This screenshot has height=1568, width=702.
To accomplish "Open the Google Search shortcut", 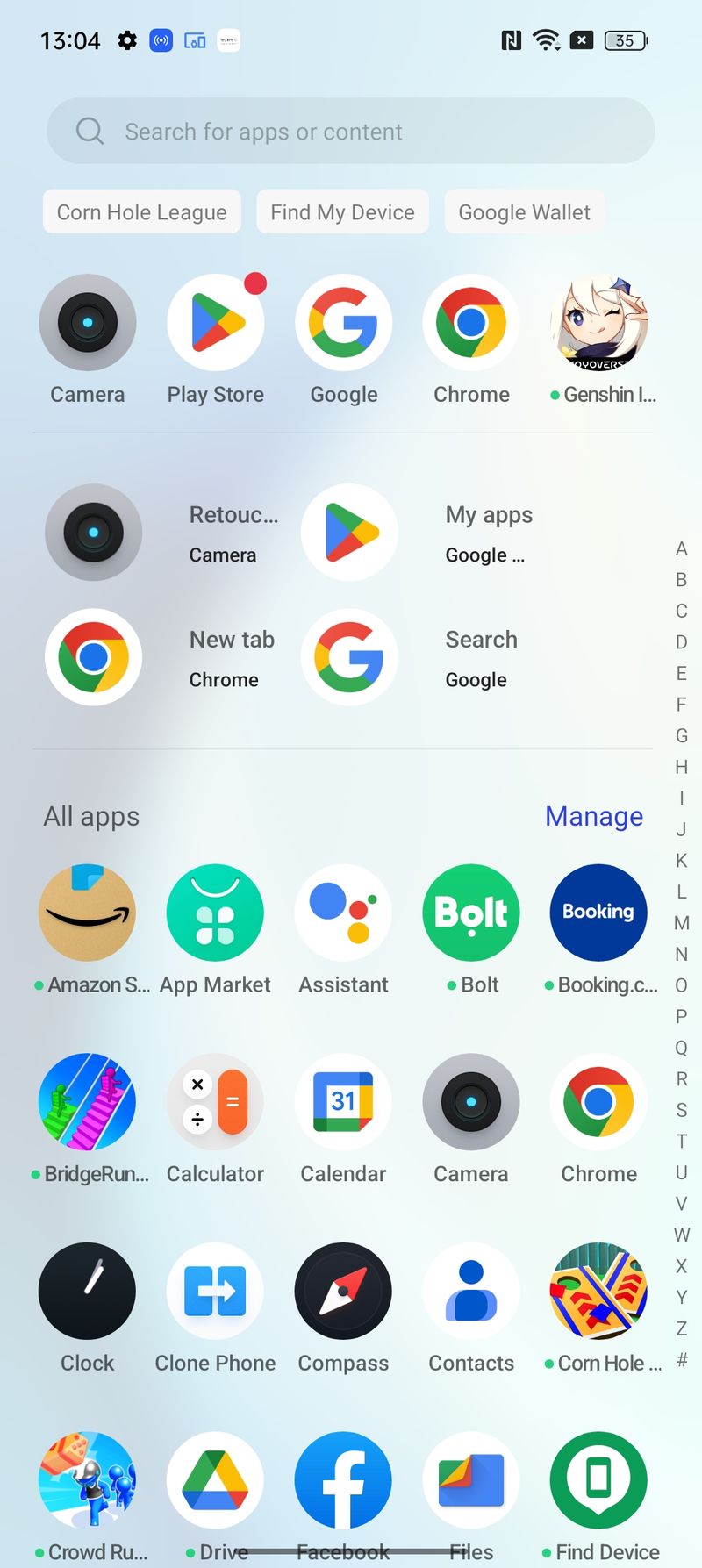I will 419,657.
